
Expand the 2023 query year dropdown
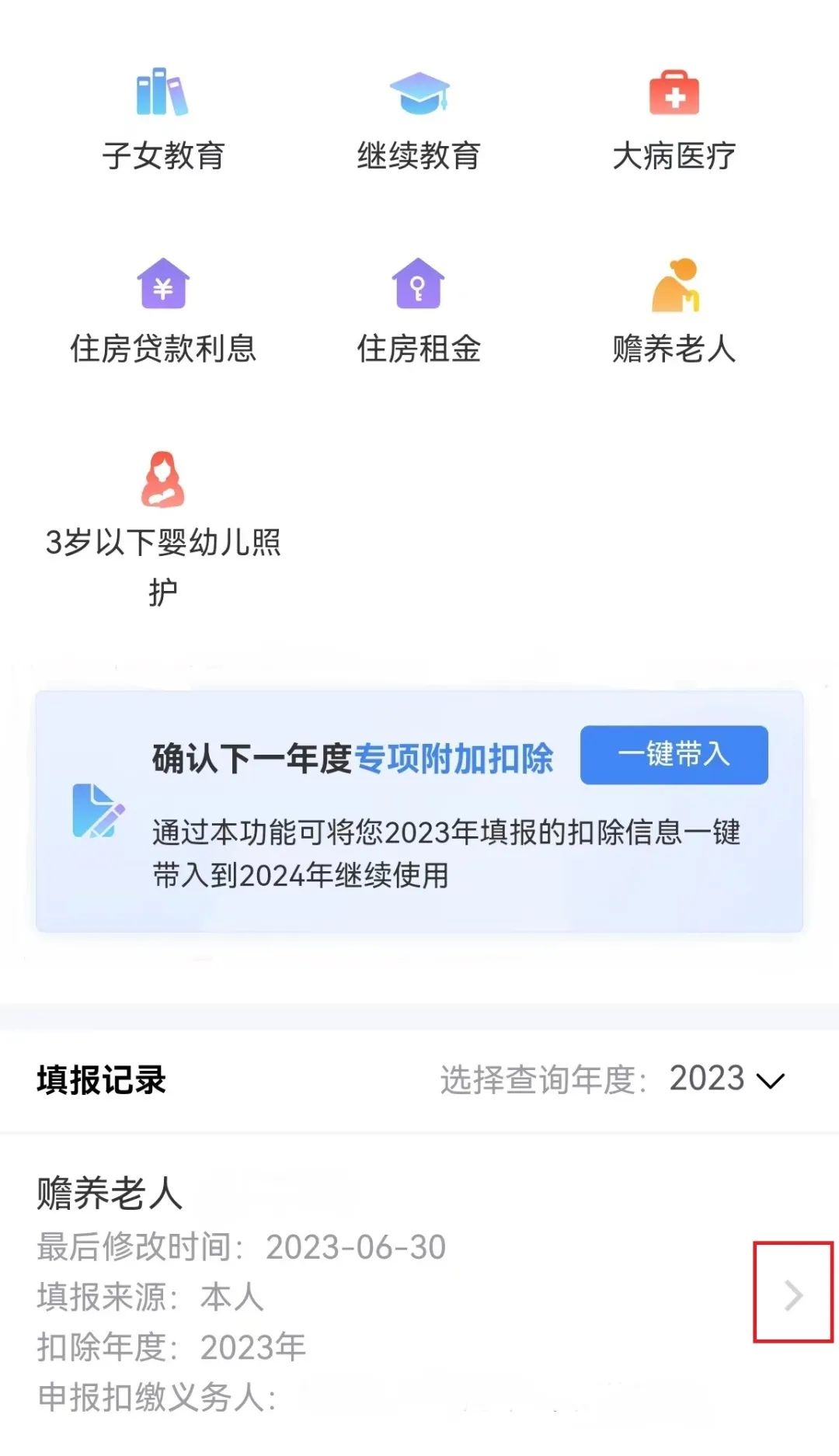[x=727, y=1079]
